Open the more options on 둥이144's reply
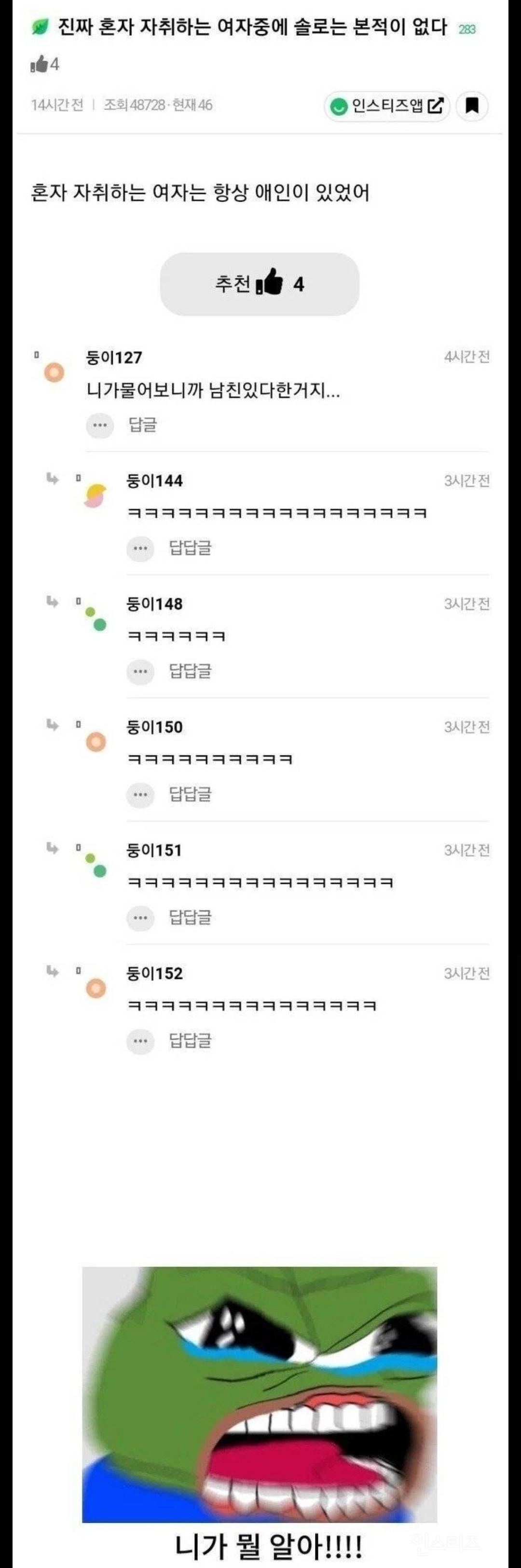Image resolution: width=521 pixels, height=1568 pixels. click(x=140, y=549)
